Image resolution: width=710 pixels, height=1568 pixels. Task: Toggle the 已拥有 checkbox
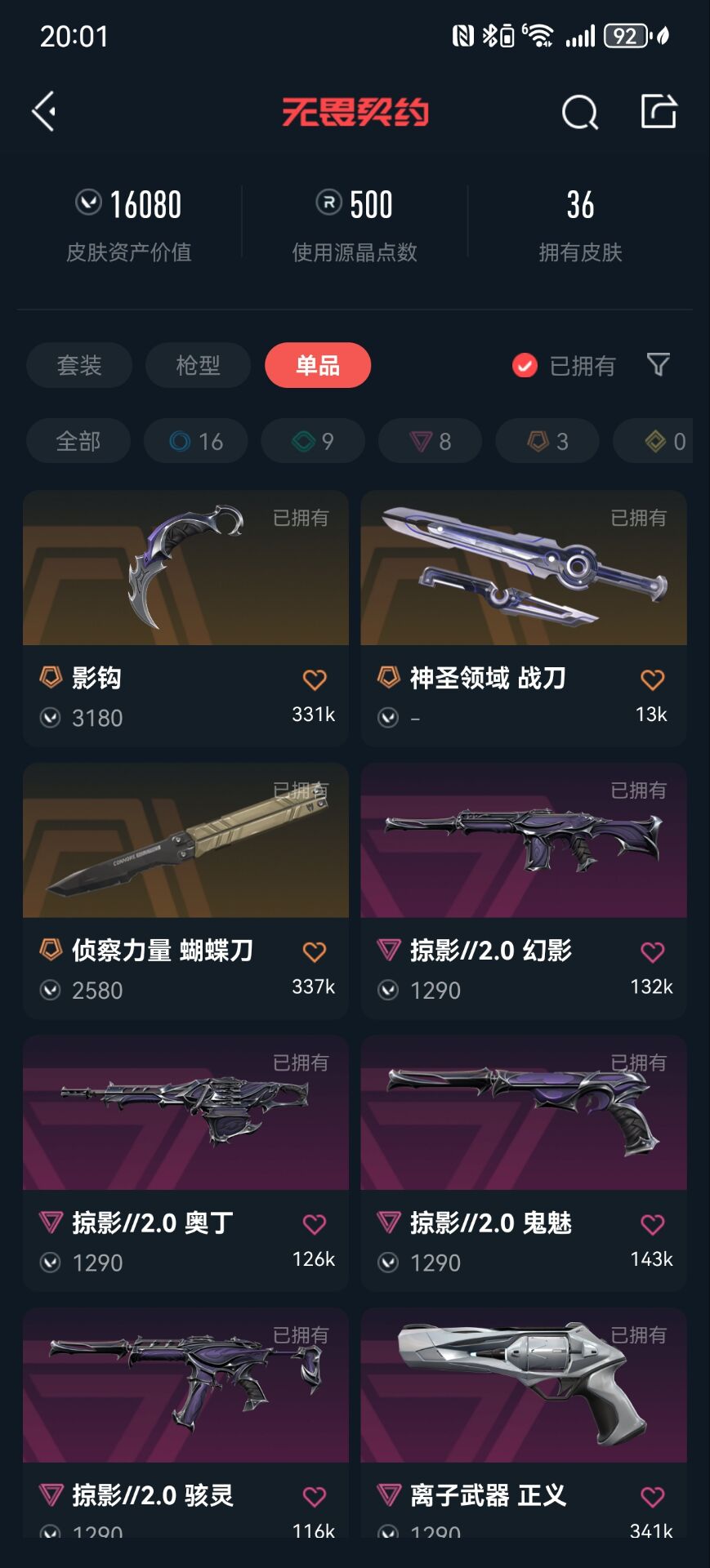pos(525,365)
